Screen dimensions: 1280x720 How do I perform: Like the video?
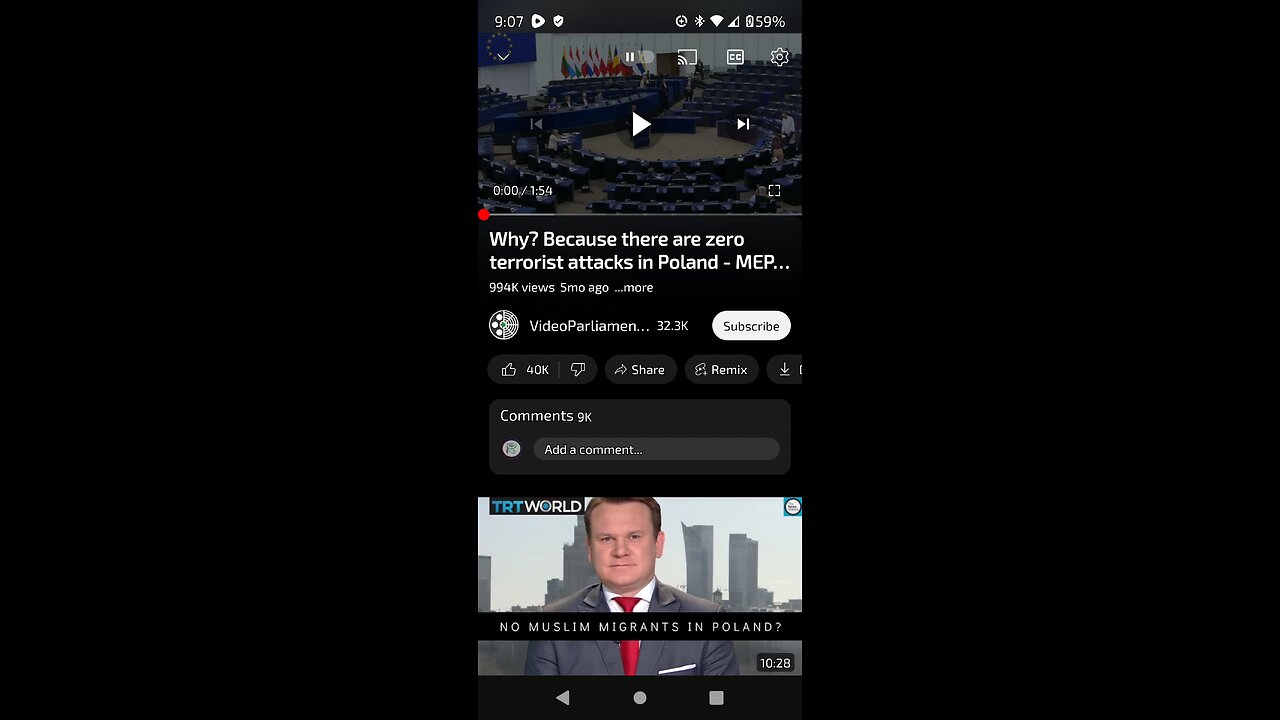point(523,370)
